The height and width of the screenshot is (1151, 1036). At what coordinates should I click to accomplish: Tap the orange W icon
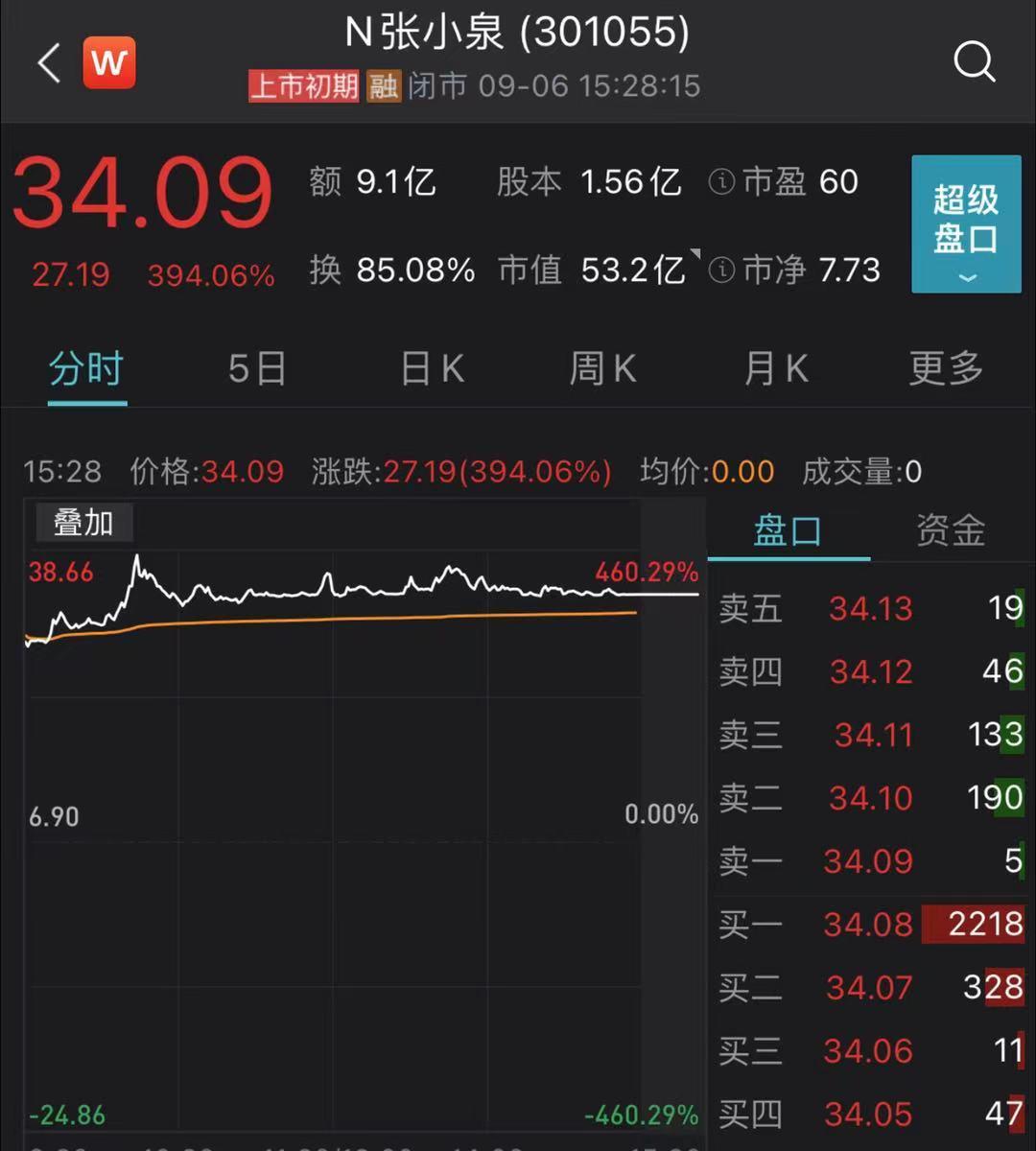coord(109,63)
